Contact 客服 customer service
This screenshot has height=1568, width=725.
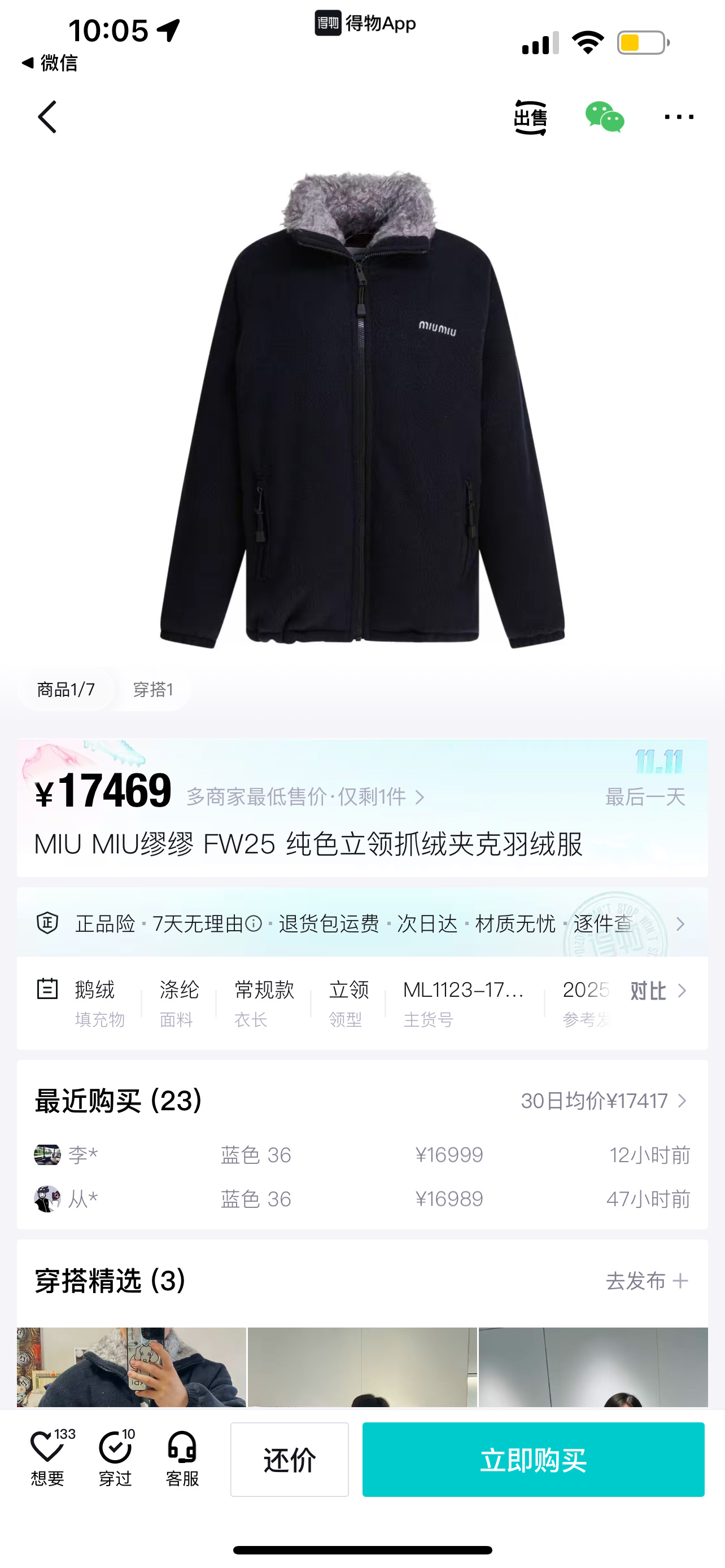pyautogui.click(x=182, y=1458)
